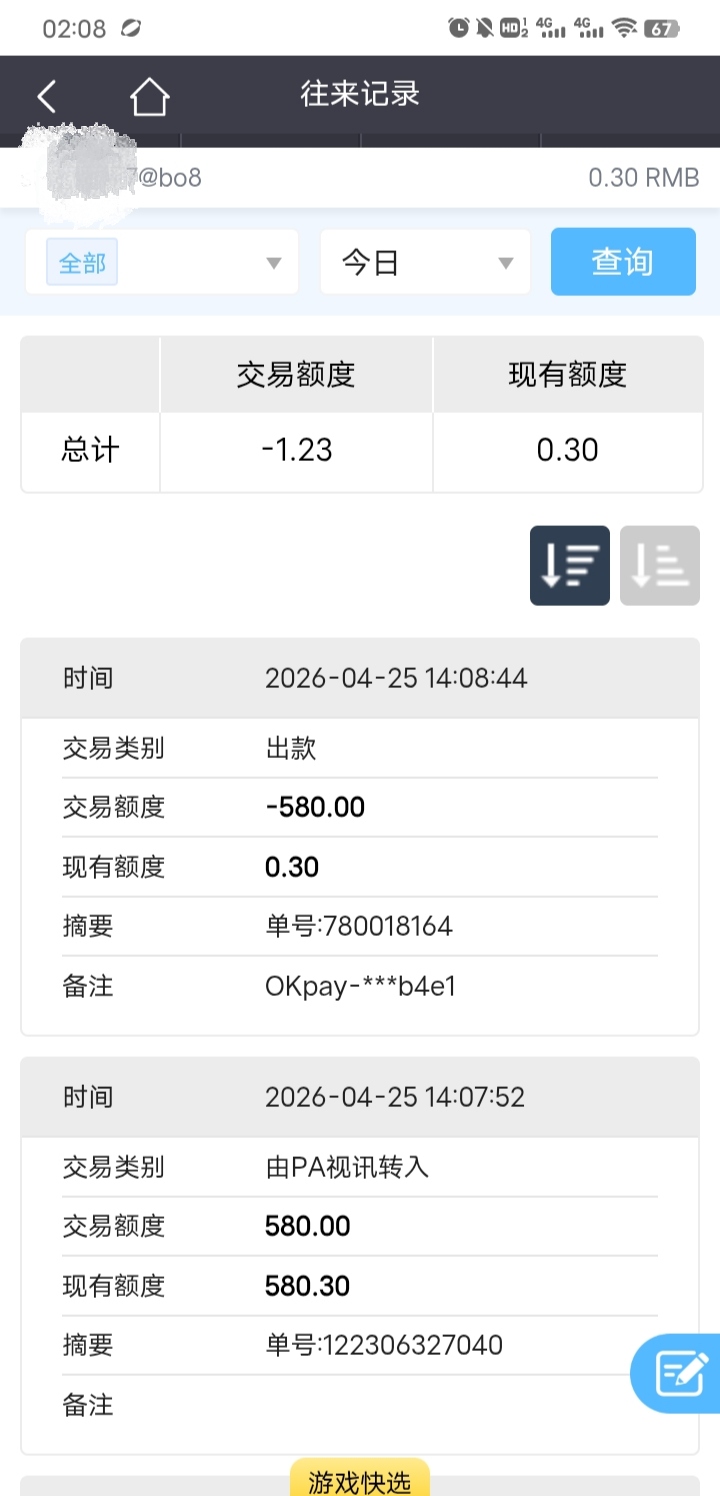The height and width of the screenshot is (1496, 720).
Task: Switch to the grey ascending sort icon
Action: (x=659, y=566)
